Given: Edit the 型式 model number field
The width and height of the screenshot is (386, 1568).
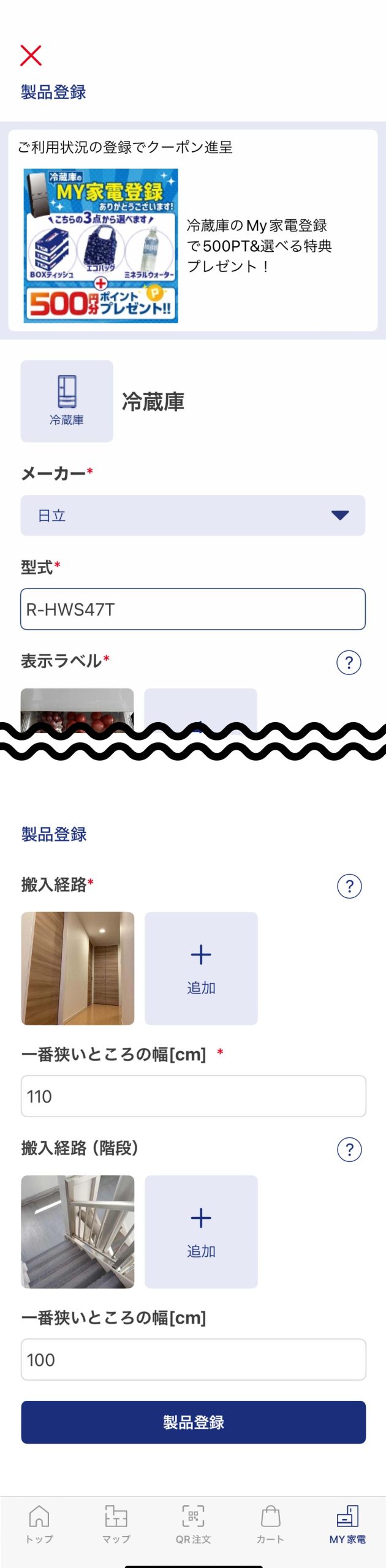Looking at the screenshot, I should [x=192, y=609].
